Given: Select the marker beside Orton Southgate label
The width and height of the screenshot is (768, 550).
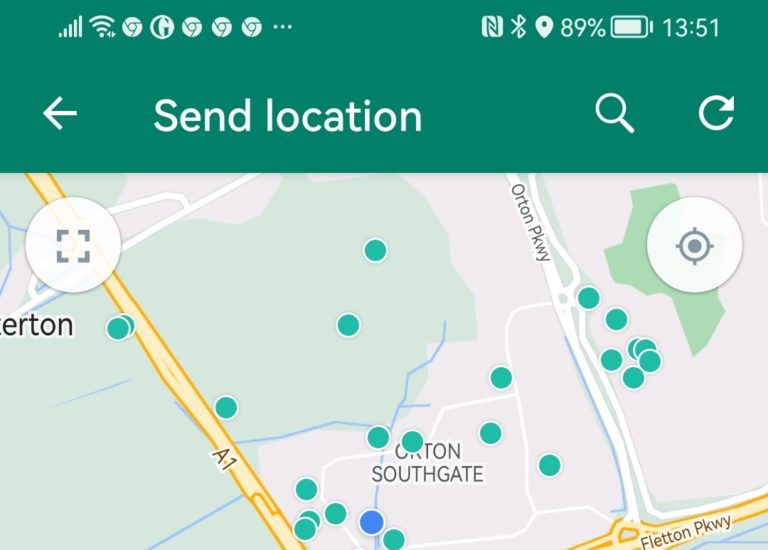Looking at the screenshot, I should point(412,441).
